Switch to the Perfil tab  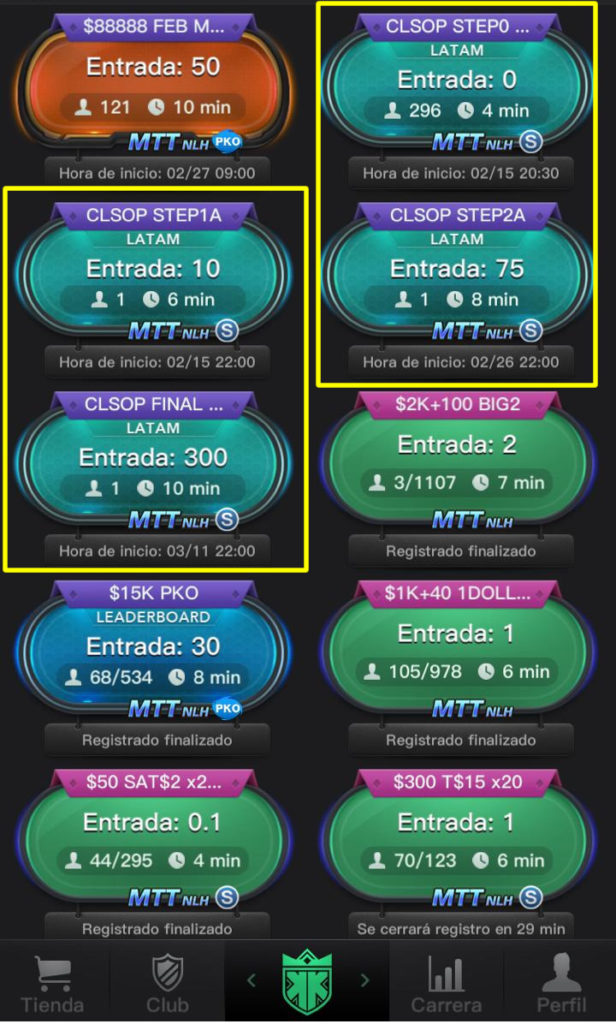(x=561, y=982)
